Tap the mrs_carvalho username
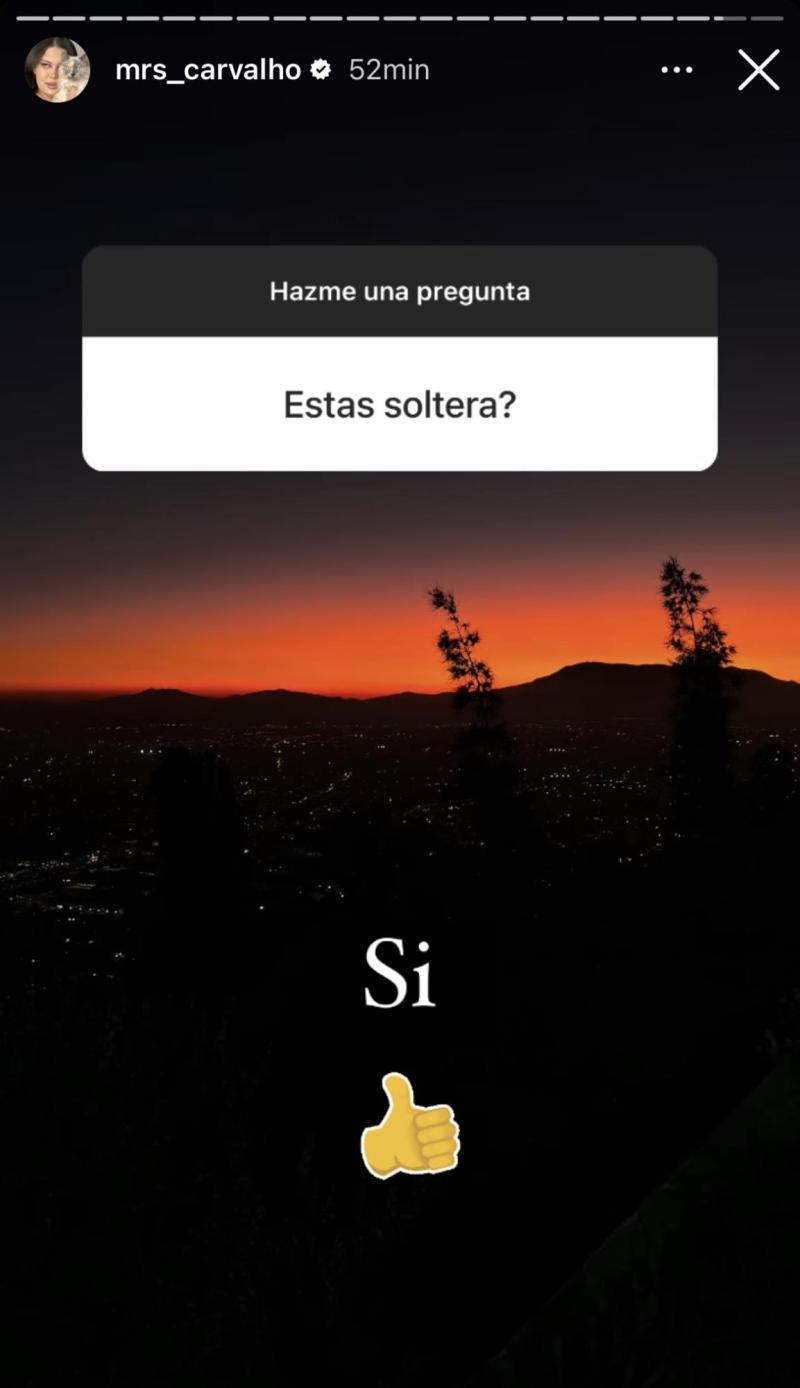The width and height of the screenshot is (800, 1388). 208,70
